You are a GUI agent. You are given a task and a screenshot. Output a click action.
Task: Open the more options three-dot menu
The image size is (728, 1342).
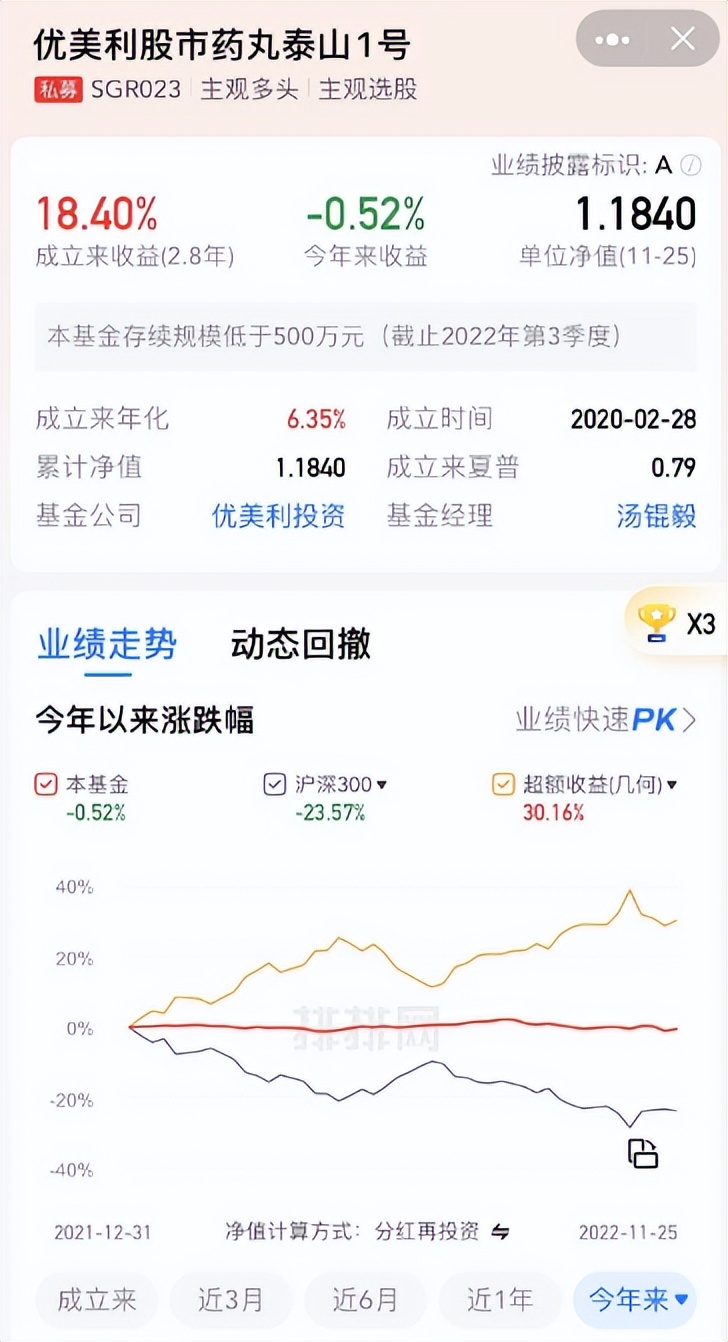[610, 39]
